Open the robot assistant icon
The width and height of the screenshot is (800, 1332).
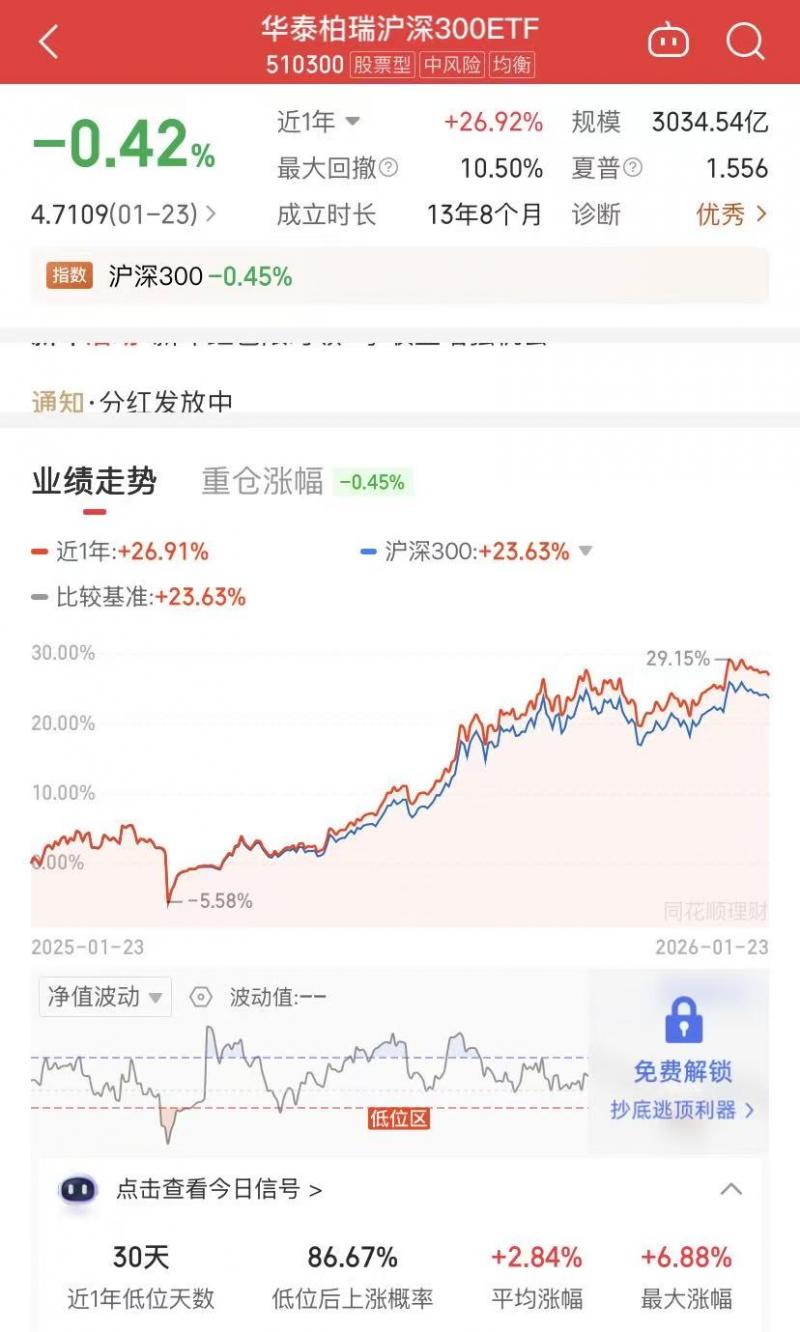coord(668,42)
